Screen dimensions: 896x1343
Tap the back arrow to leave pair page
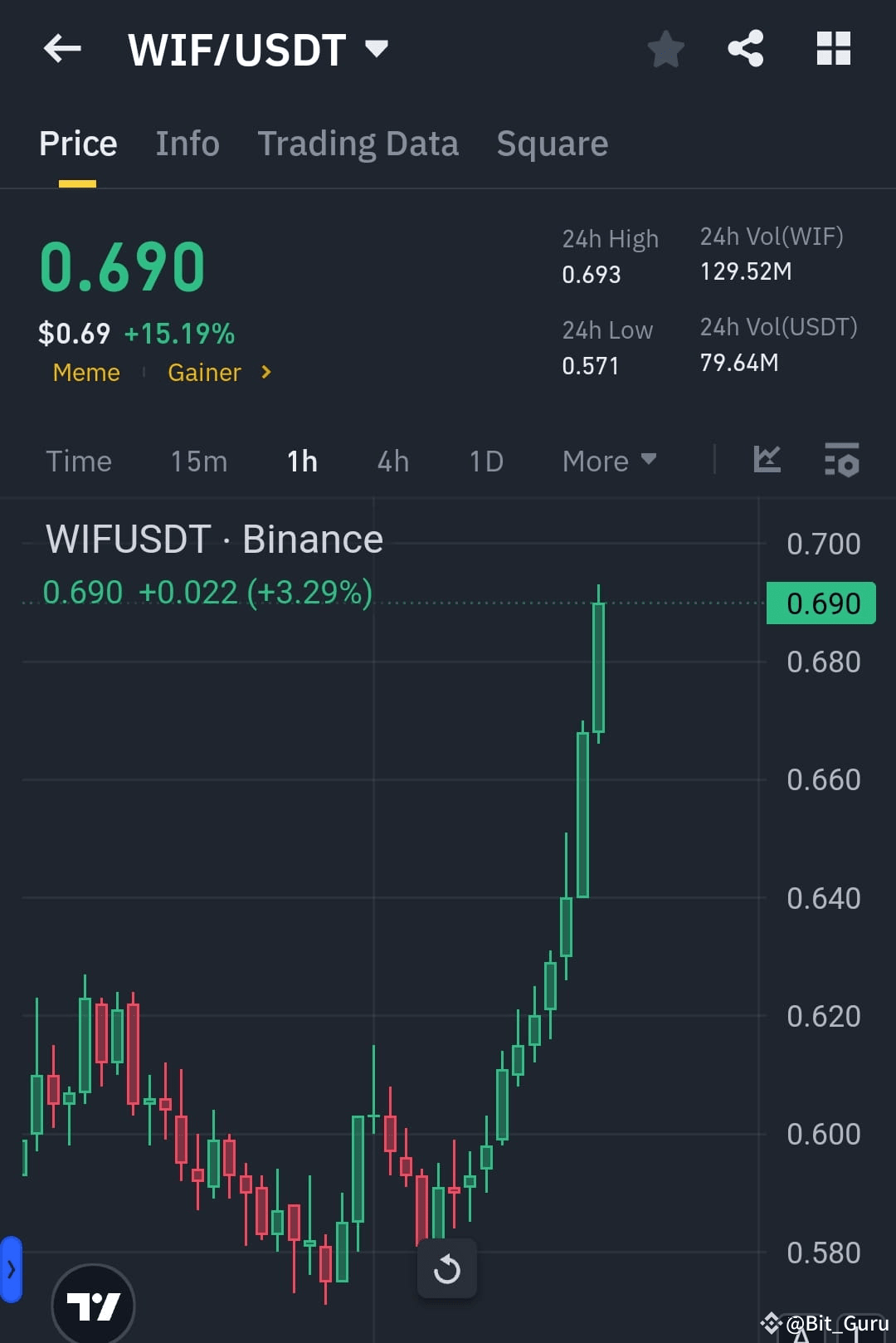pyautogui.click(x=61, y=49)
